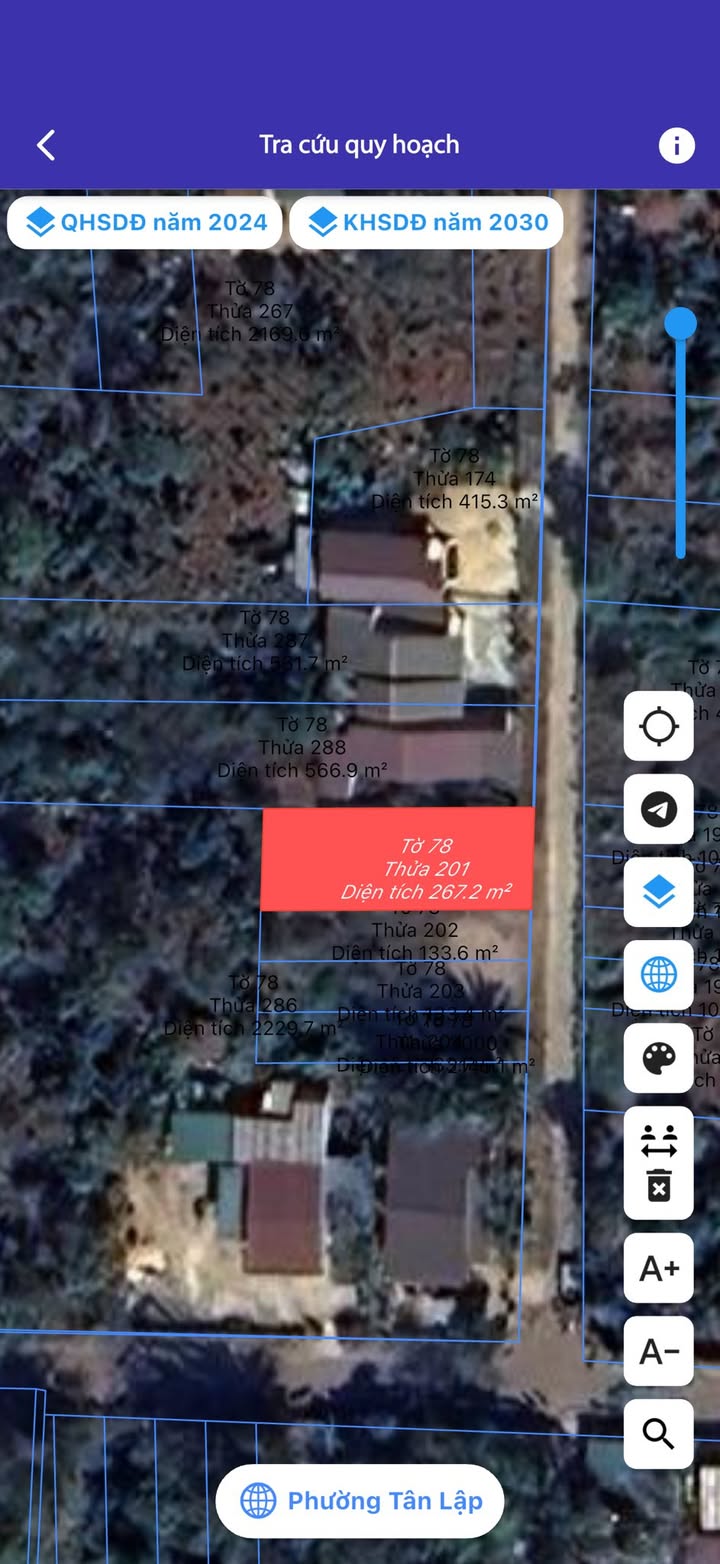The width and height of the screenshot is (720, 1564).
Task: Increase label text size with A+
Action: (x=658, y=1269)
